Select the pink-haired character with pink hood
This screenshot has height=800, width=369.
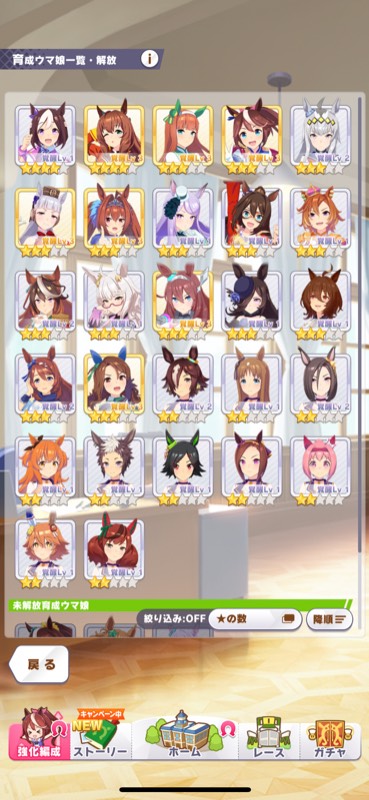point(321,466)
